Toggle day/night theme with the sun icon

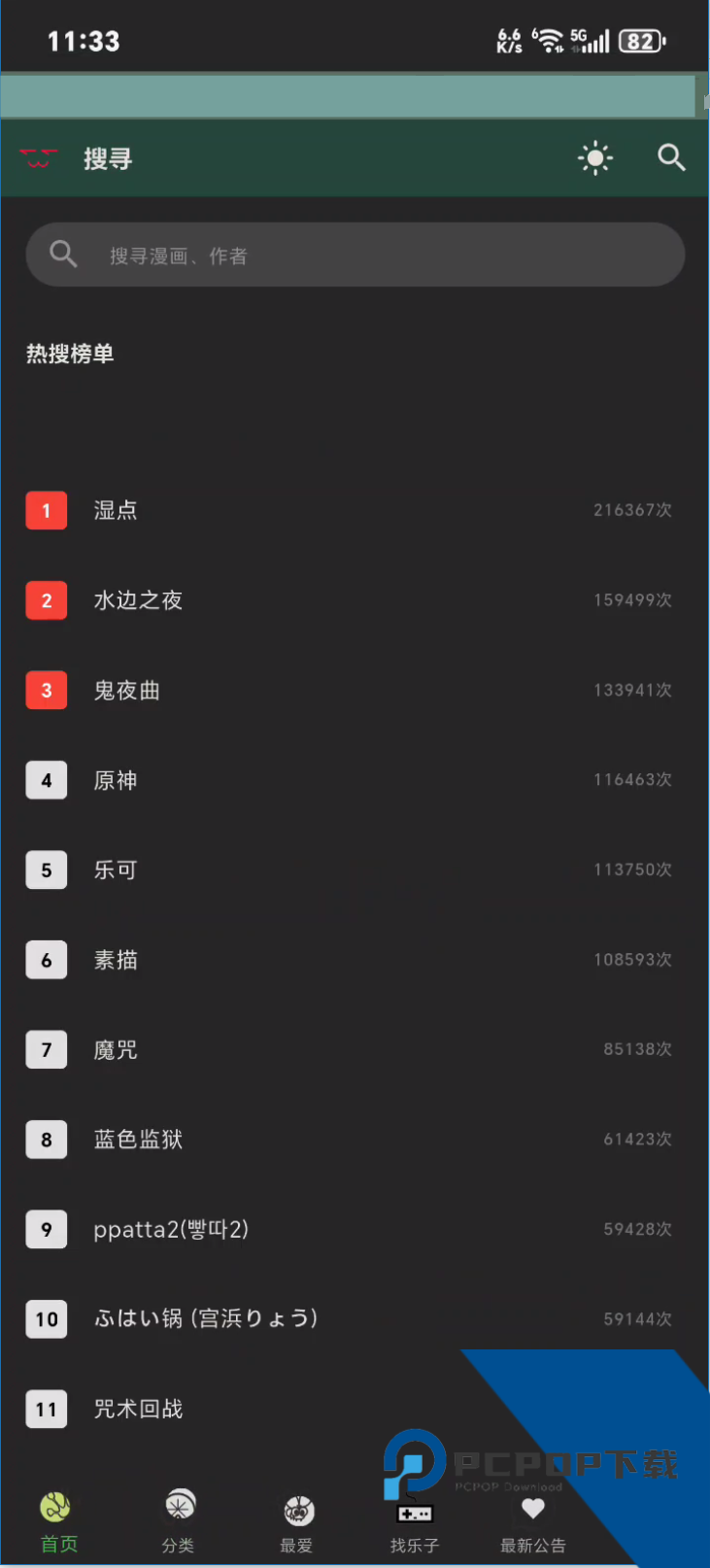point(594,157)
